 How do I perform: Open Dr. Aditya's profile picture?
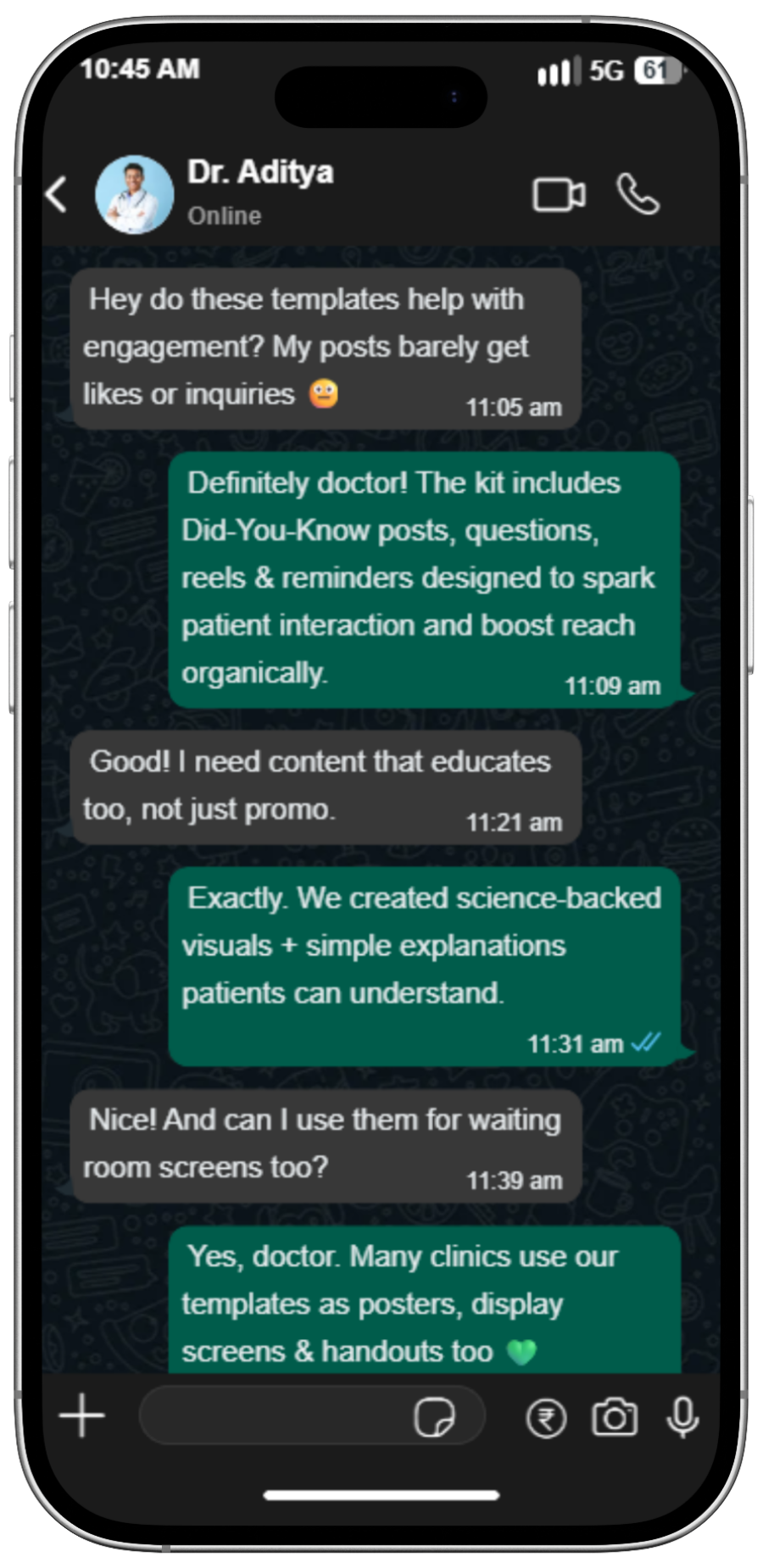pyautogui.click(x=134, y=194)
